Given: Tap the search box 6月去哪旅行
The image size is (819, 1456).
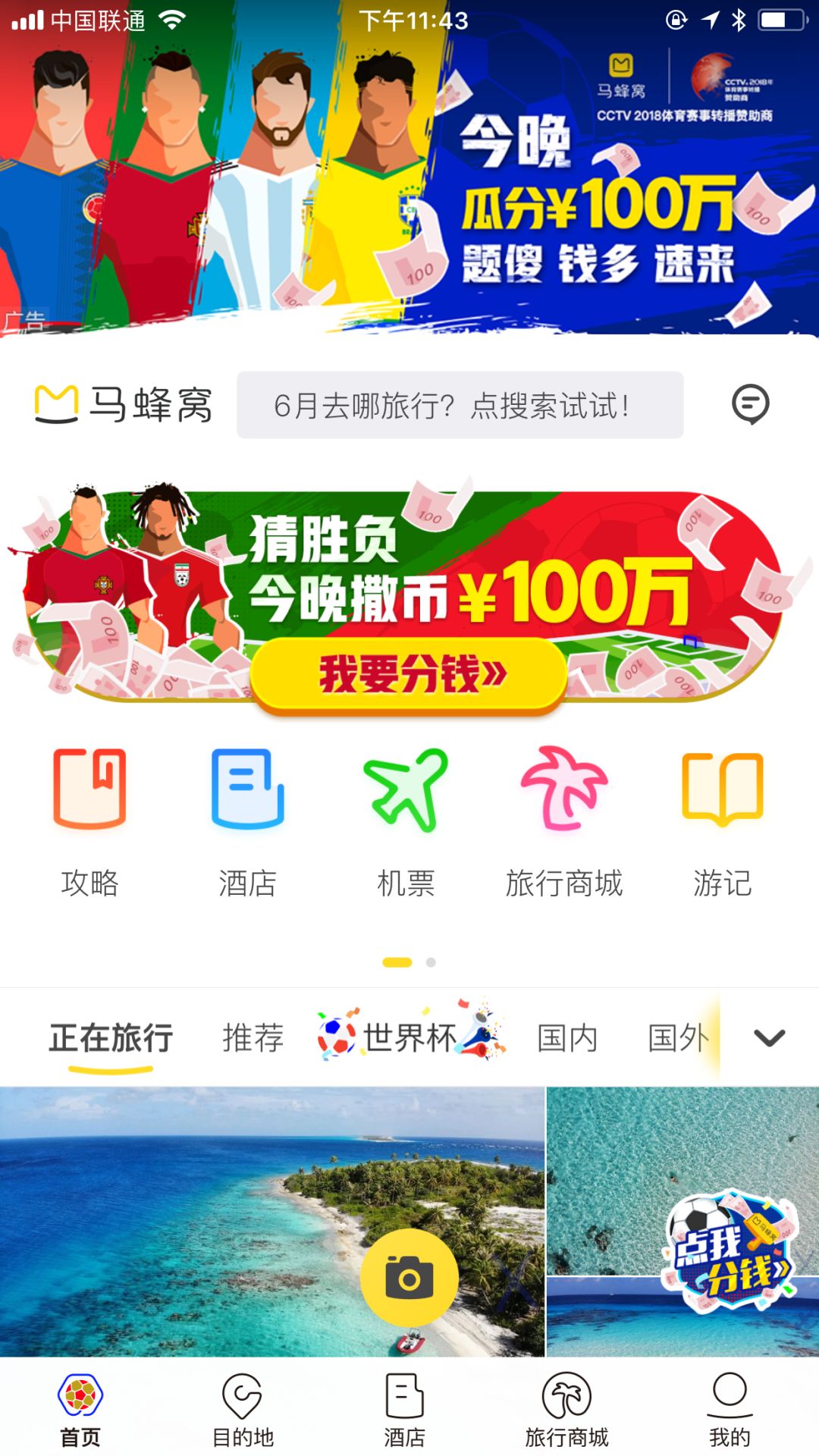Looking at the screenshot, I should click(460, 405).
